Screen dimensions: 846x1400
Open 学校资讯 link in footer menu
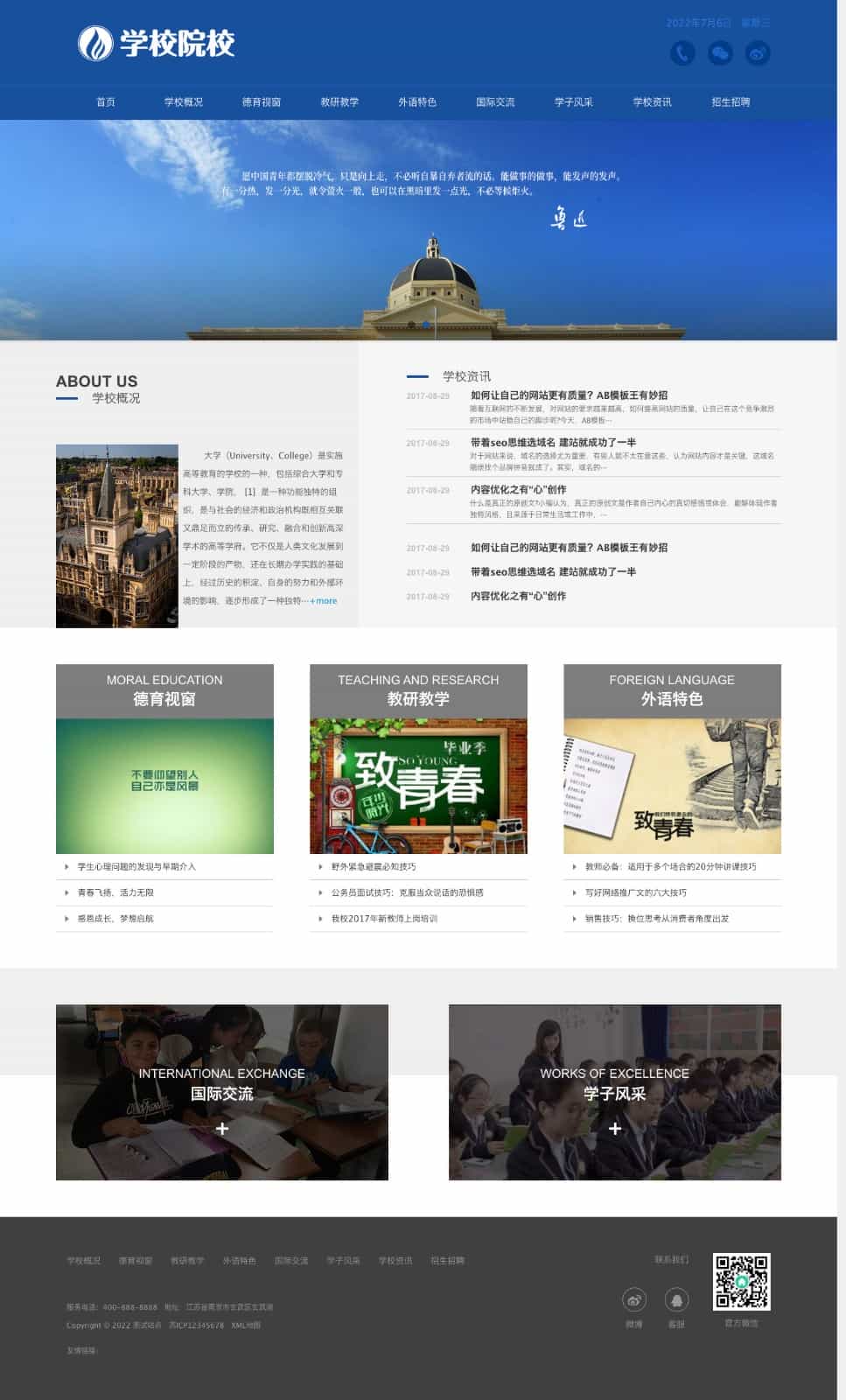[x=395, y=1261]
